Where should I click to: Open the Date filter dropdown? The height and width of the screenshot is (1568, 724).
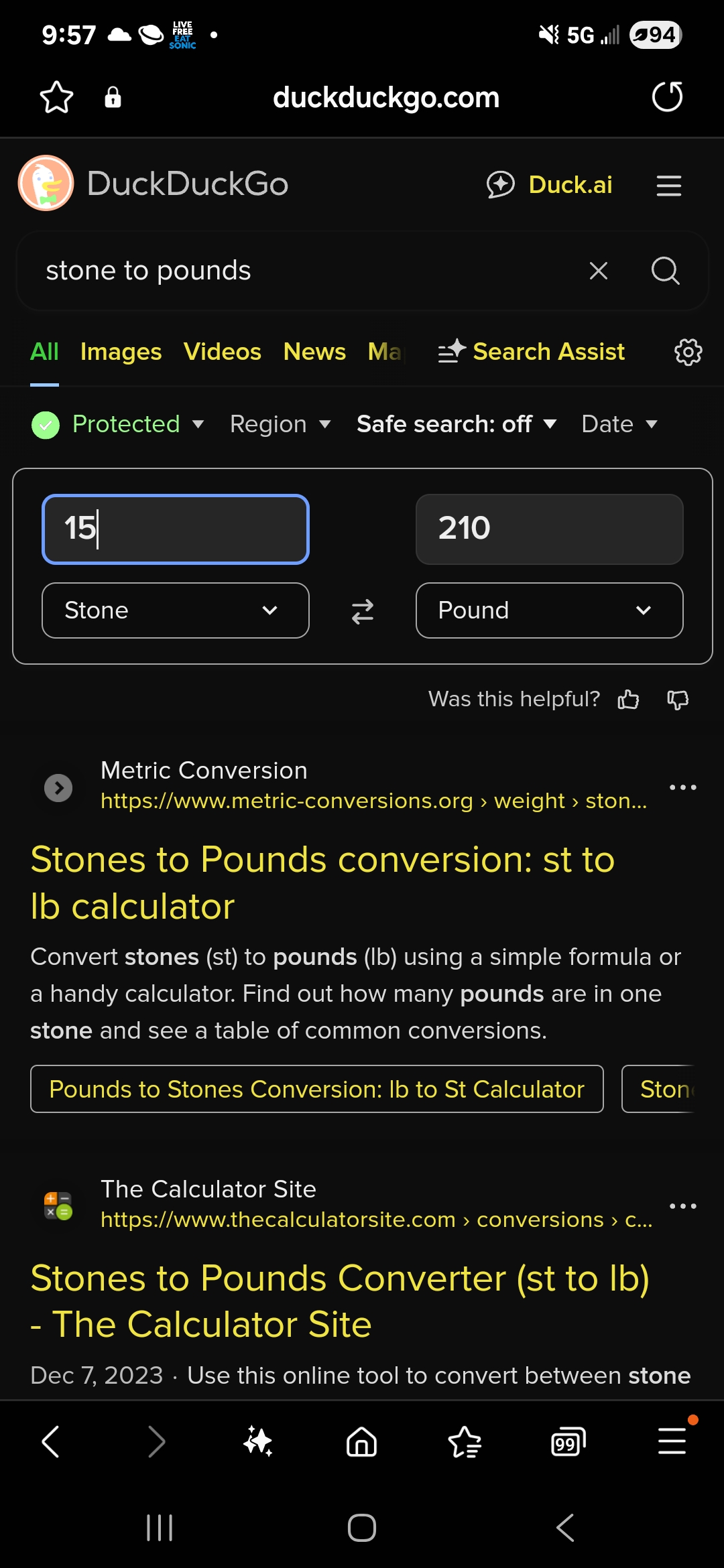point(619,424)
